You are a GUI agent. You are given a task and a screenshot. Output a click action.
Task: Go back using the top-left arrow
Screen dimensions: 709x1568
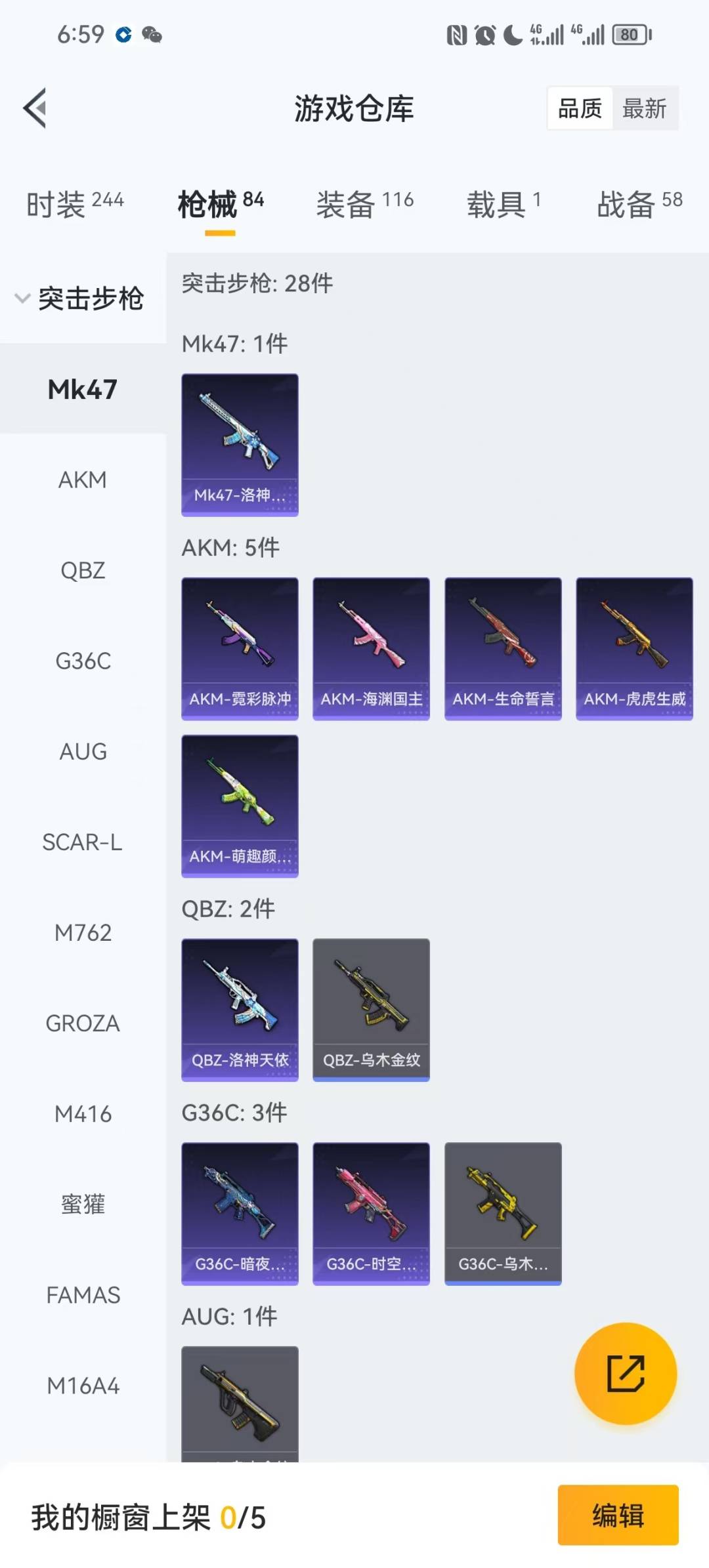click(x=35, y=108)
